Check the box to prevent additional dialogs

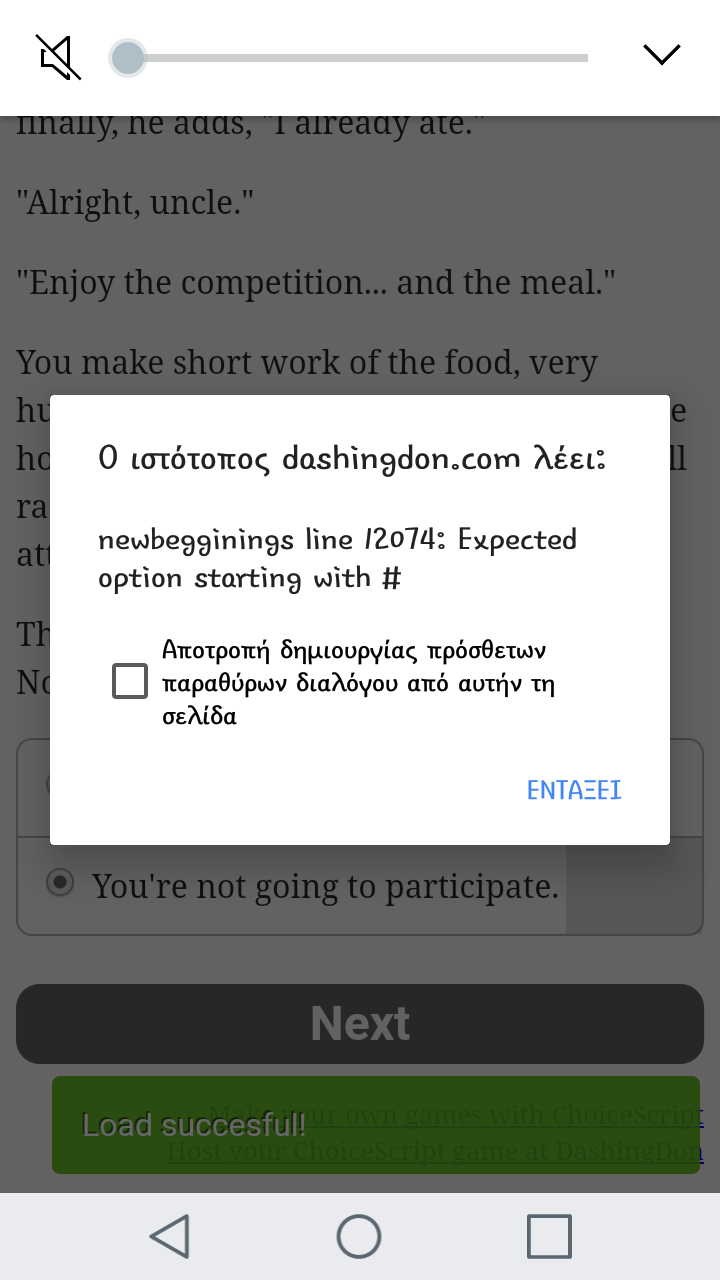pos(130,682)
